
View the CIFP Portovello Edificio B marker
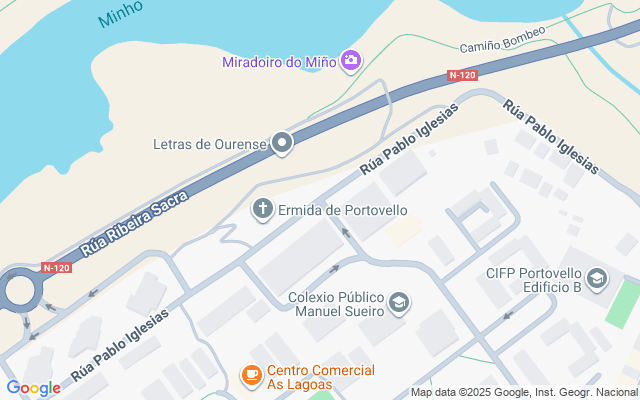pyautogui.click(x=597, y=279)
